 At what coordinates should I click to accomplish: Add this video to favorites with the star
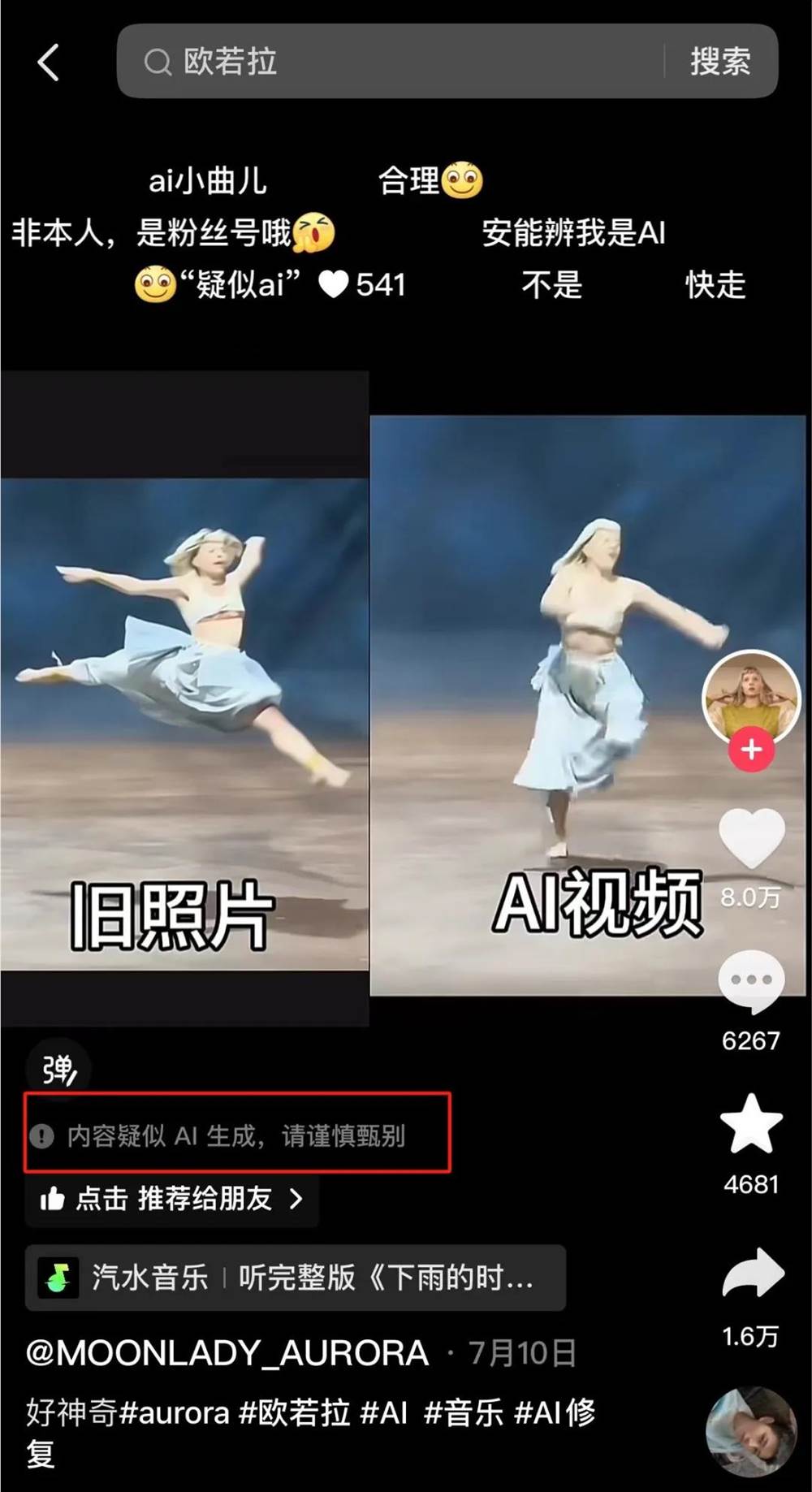[751, 1124]
